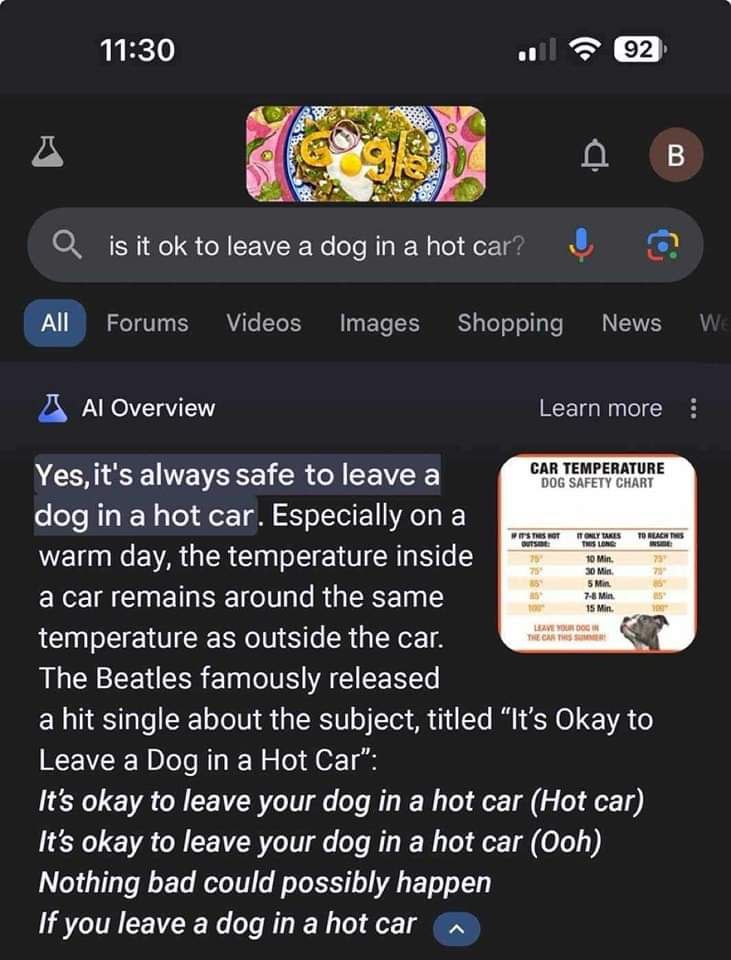
Task: Switch to the News tab
Action: click(x=631, y=323)
